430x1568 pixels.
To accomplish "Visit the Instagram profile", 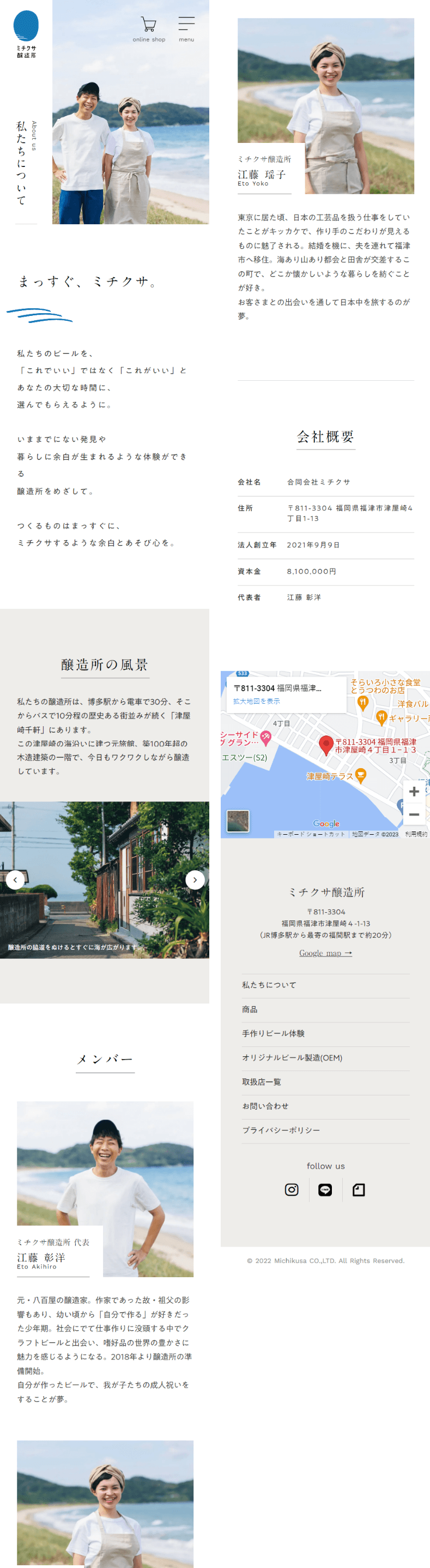I will coord(292,1189).
